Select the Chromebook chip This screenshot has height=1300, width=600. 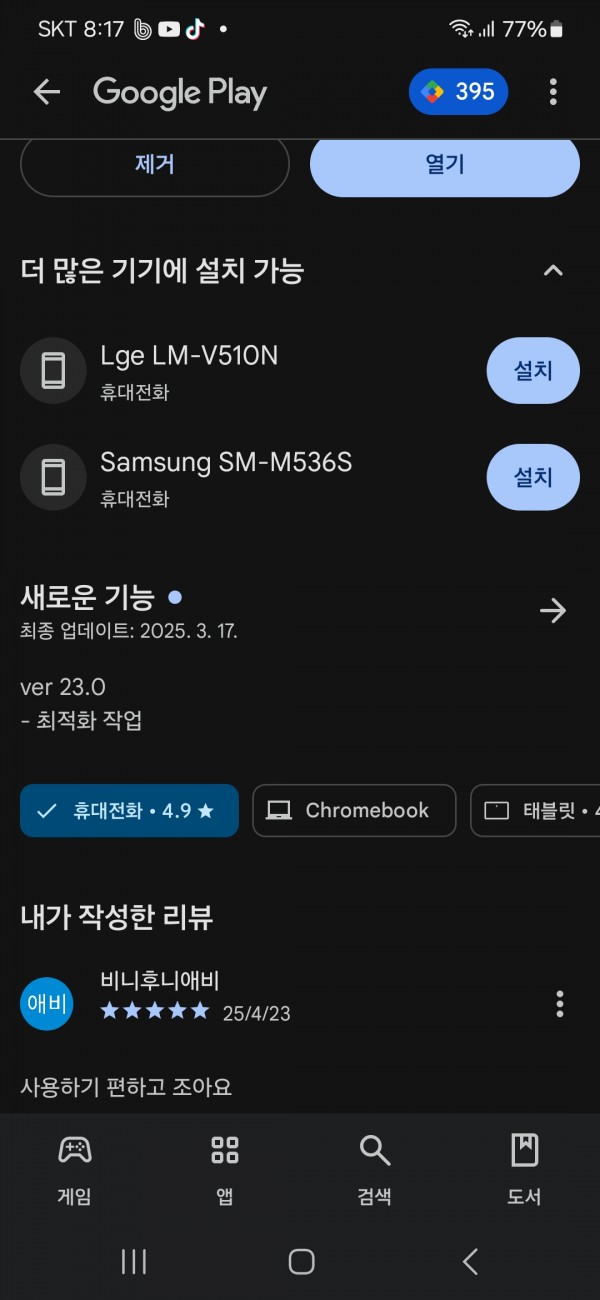(x=354, y=810)
